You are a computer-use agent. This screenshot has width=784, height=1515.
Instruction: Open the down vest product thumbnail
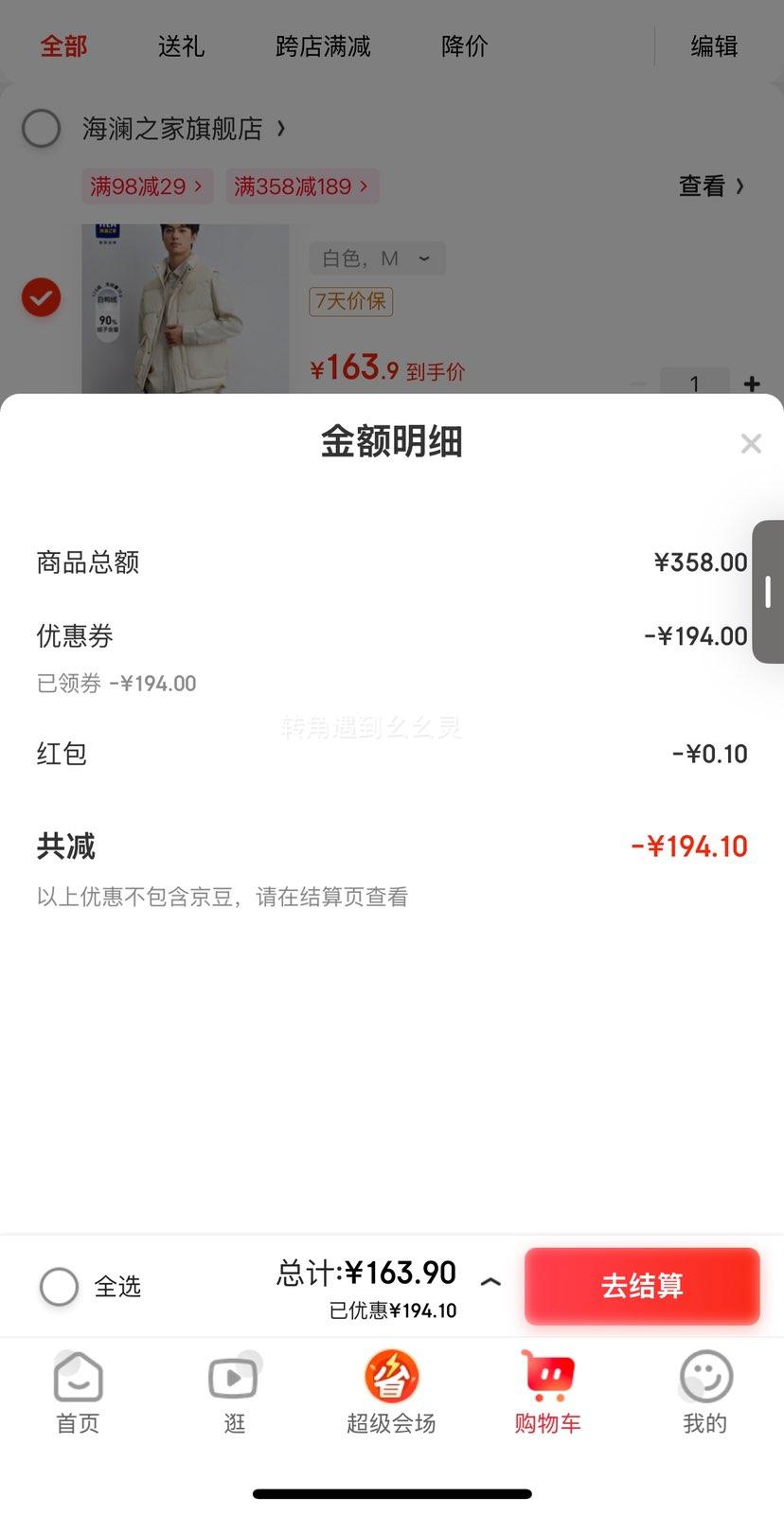coord(185,312)
